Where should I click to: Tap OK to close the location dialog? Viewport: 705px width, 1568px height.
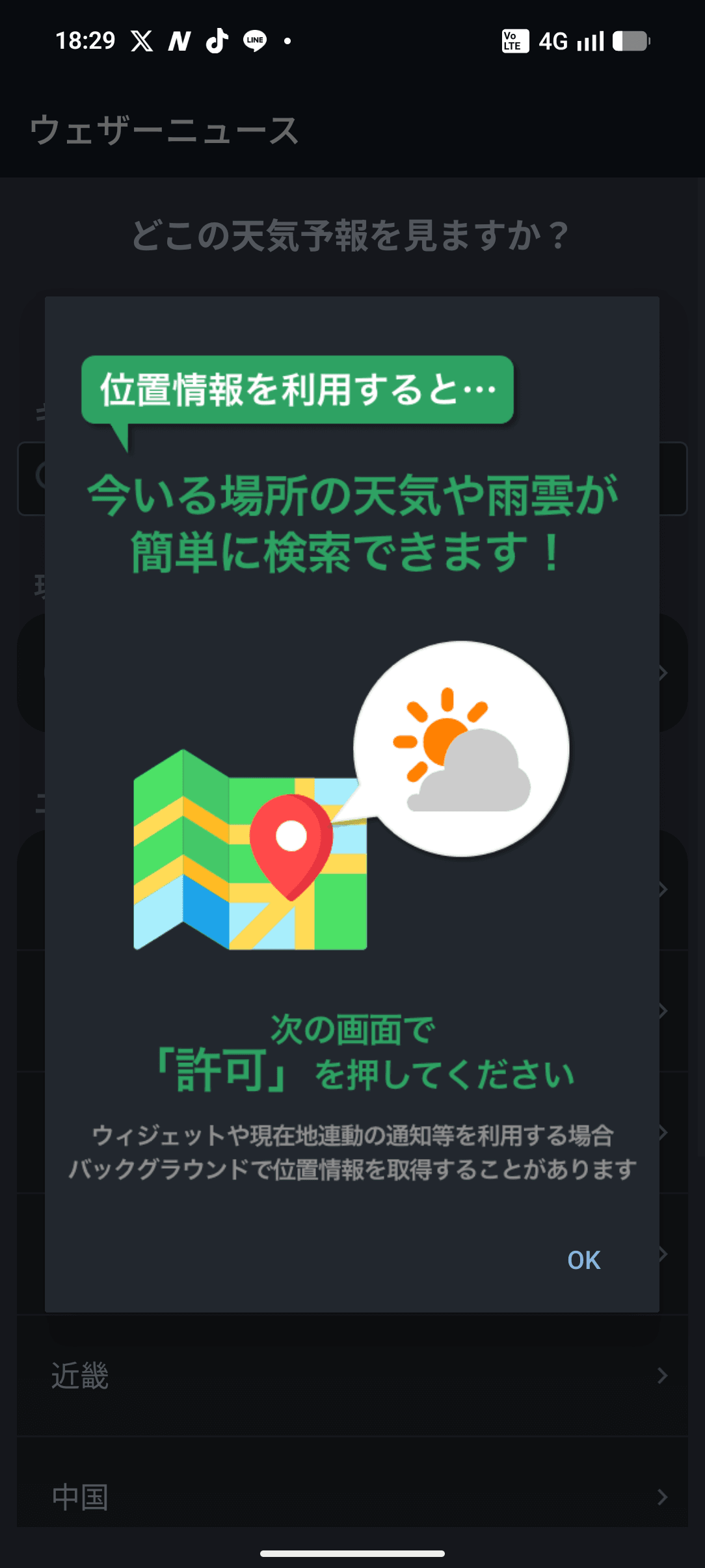(x=583, y=1260)
